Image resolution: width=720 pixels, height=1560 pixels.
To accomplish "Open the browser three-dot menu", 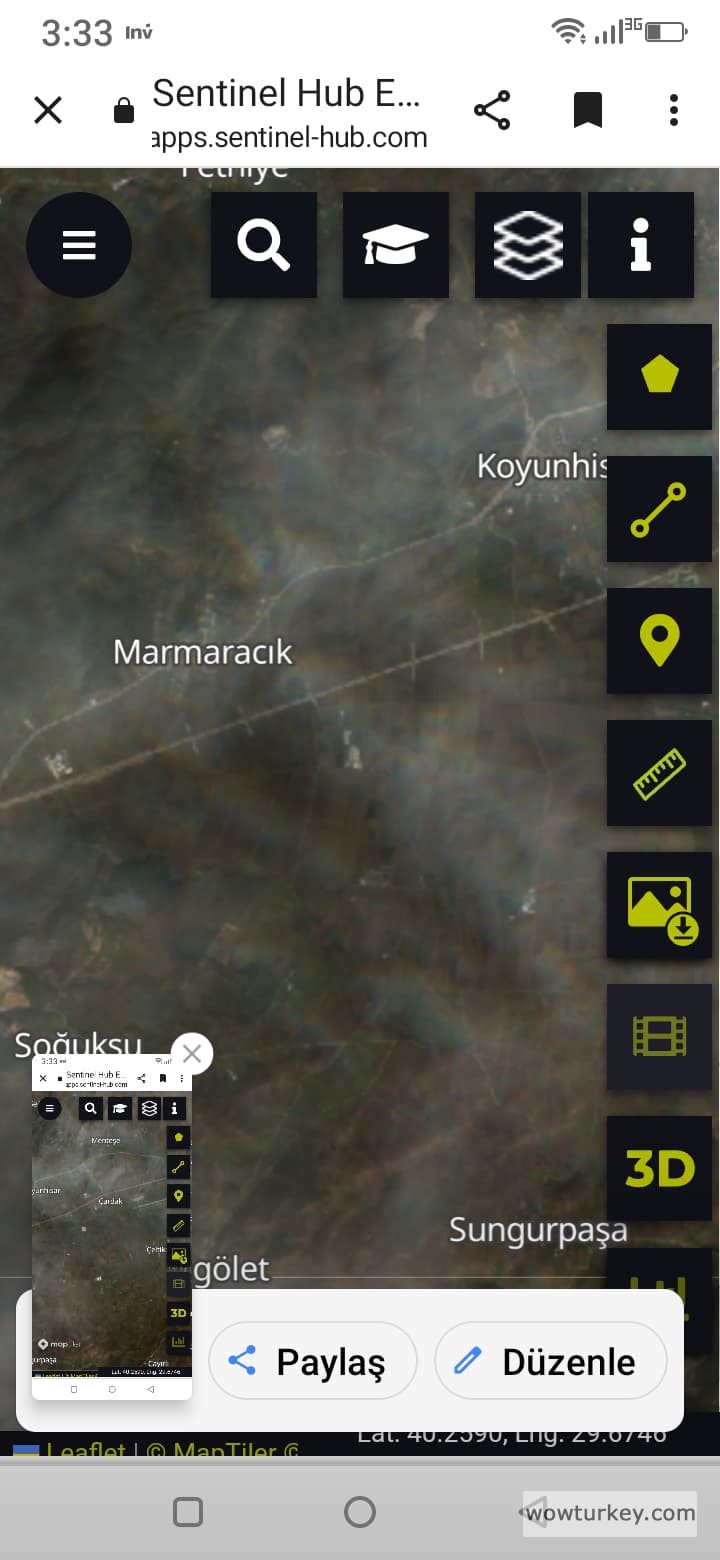I will point(672,110).
